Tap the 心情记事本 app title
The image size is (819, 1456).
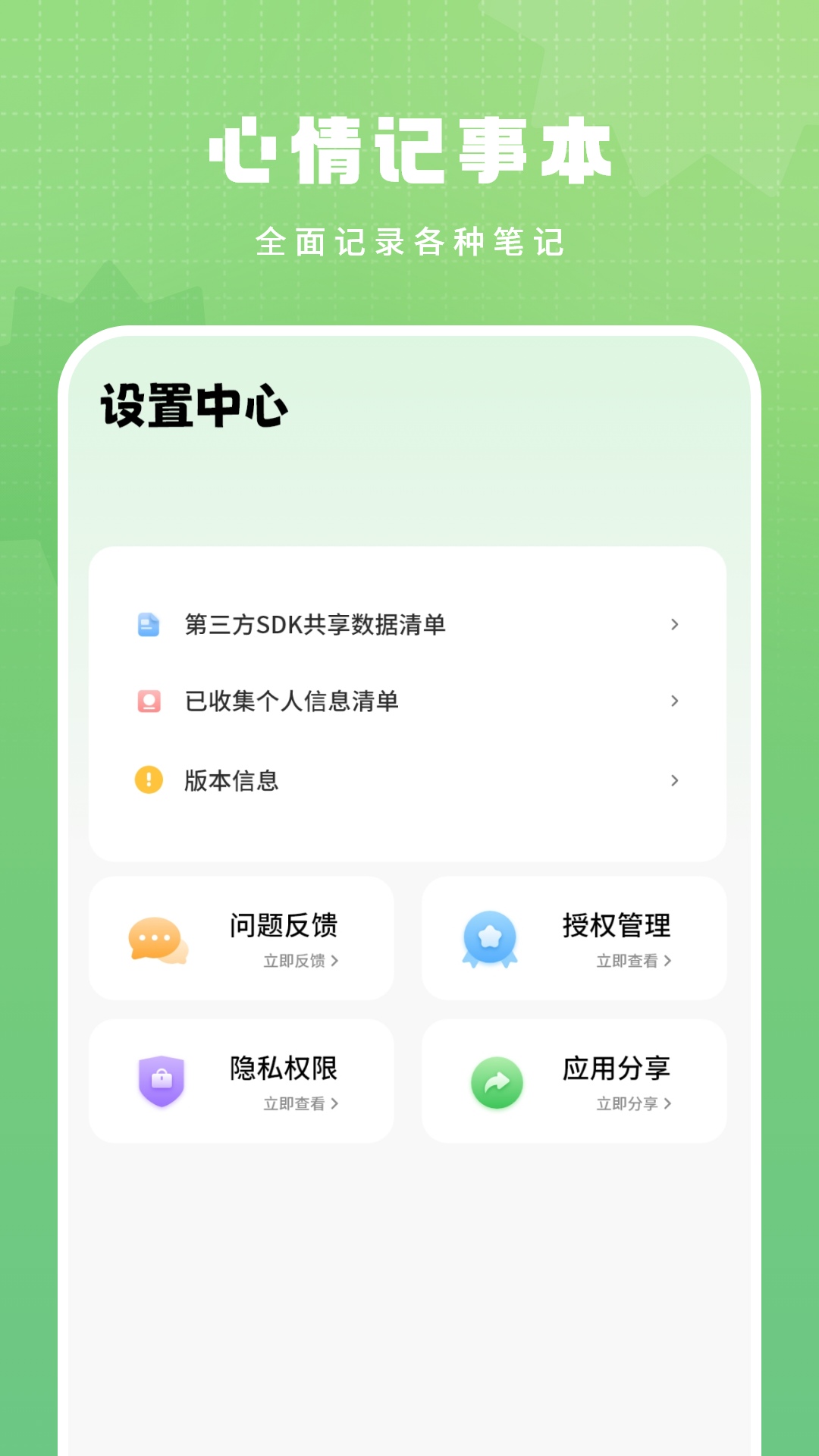[x=409, y=152]
